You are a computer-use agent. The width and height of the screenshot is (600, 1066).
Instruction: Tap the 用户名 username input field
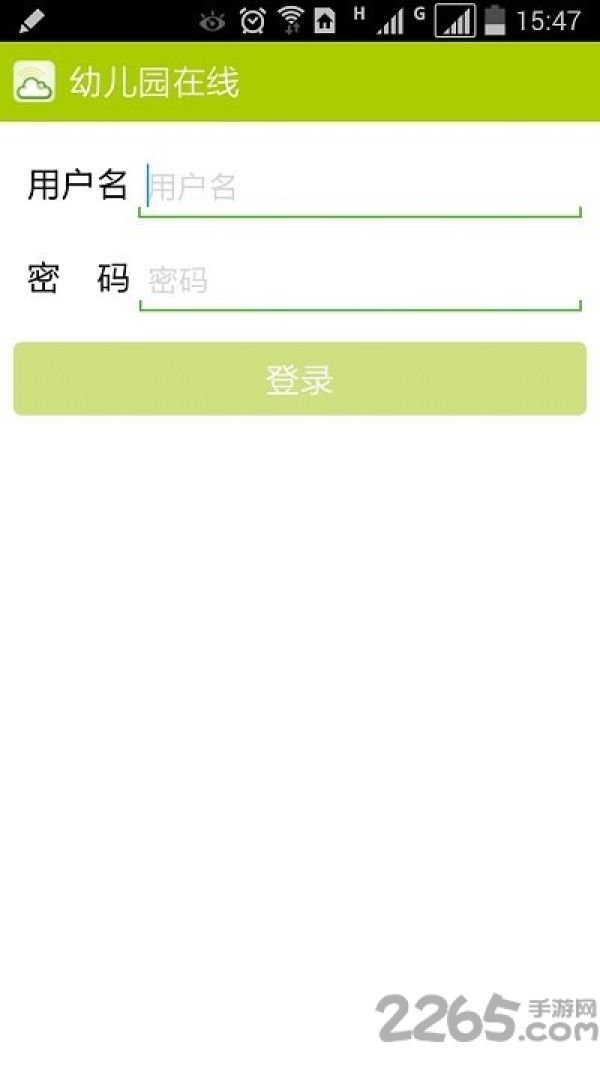click(360, 187)
